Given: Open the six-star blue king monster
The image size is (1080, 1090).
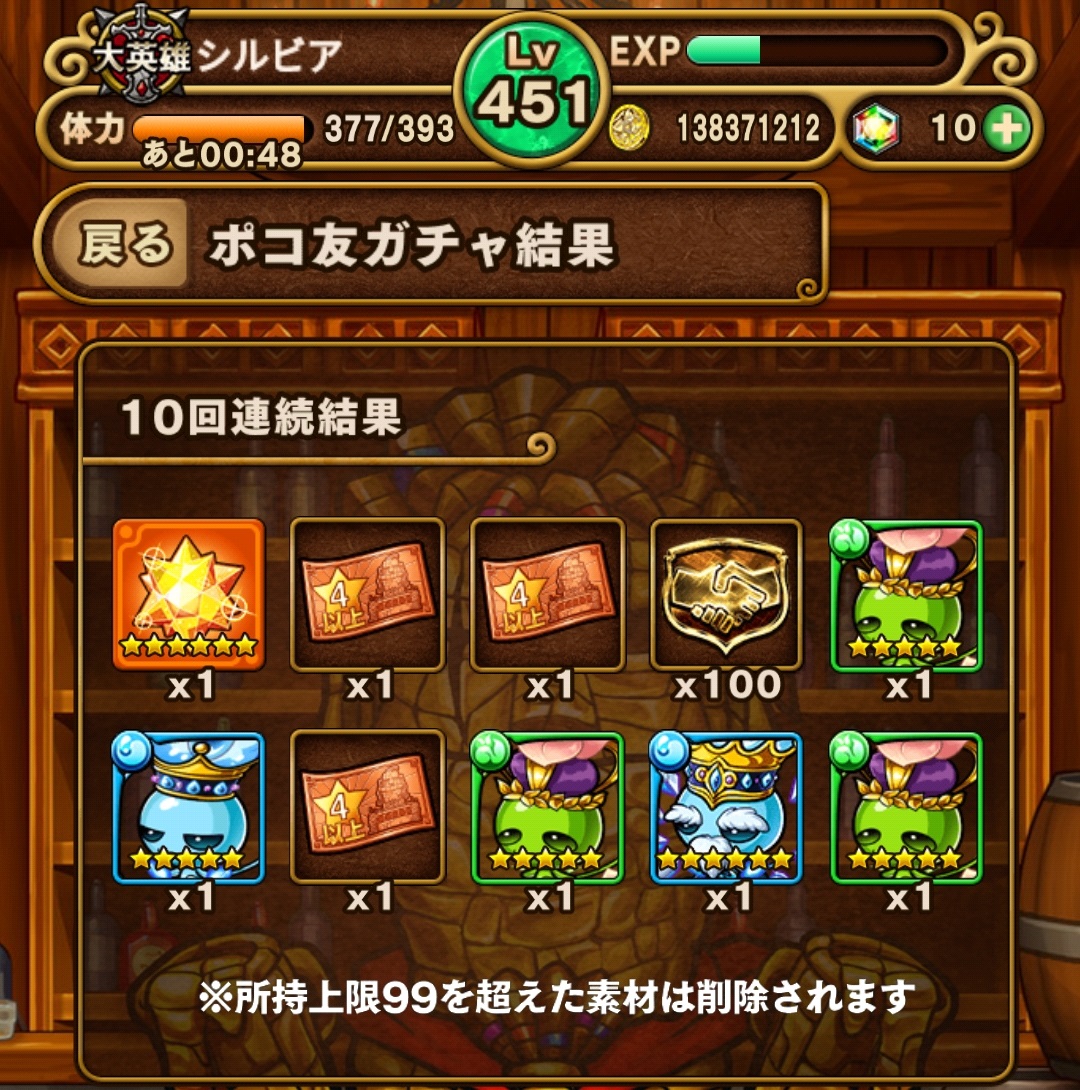Looking at the screenshot, I should pyautogui.click(x=726, y=807).
